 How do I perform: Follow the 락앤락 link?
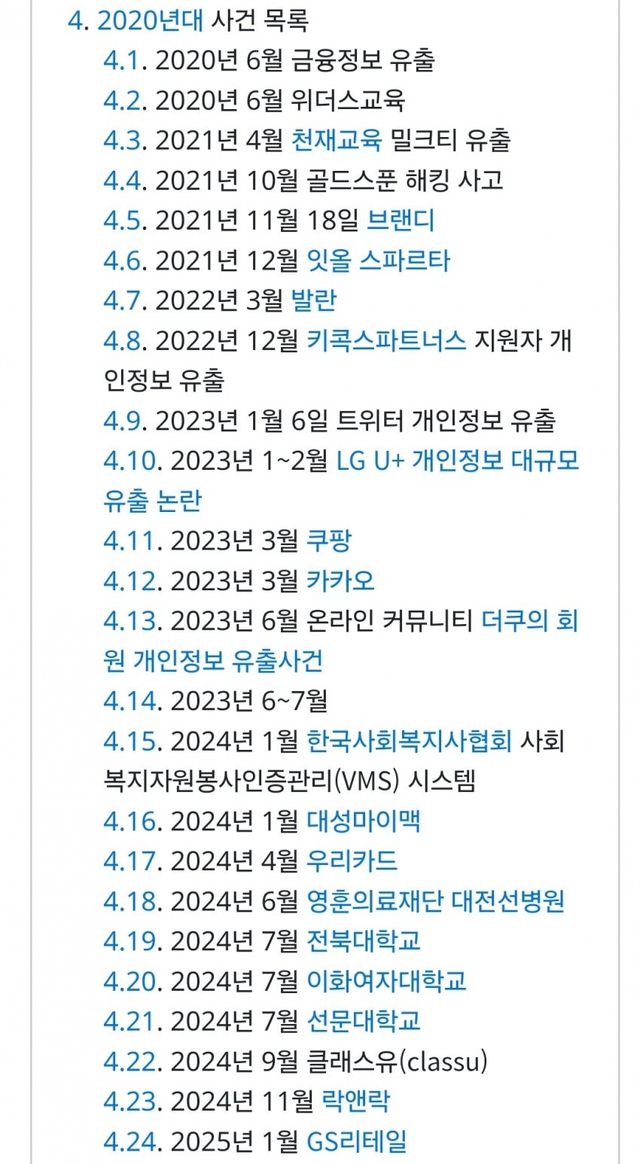(x=355, y=1102)
